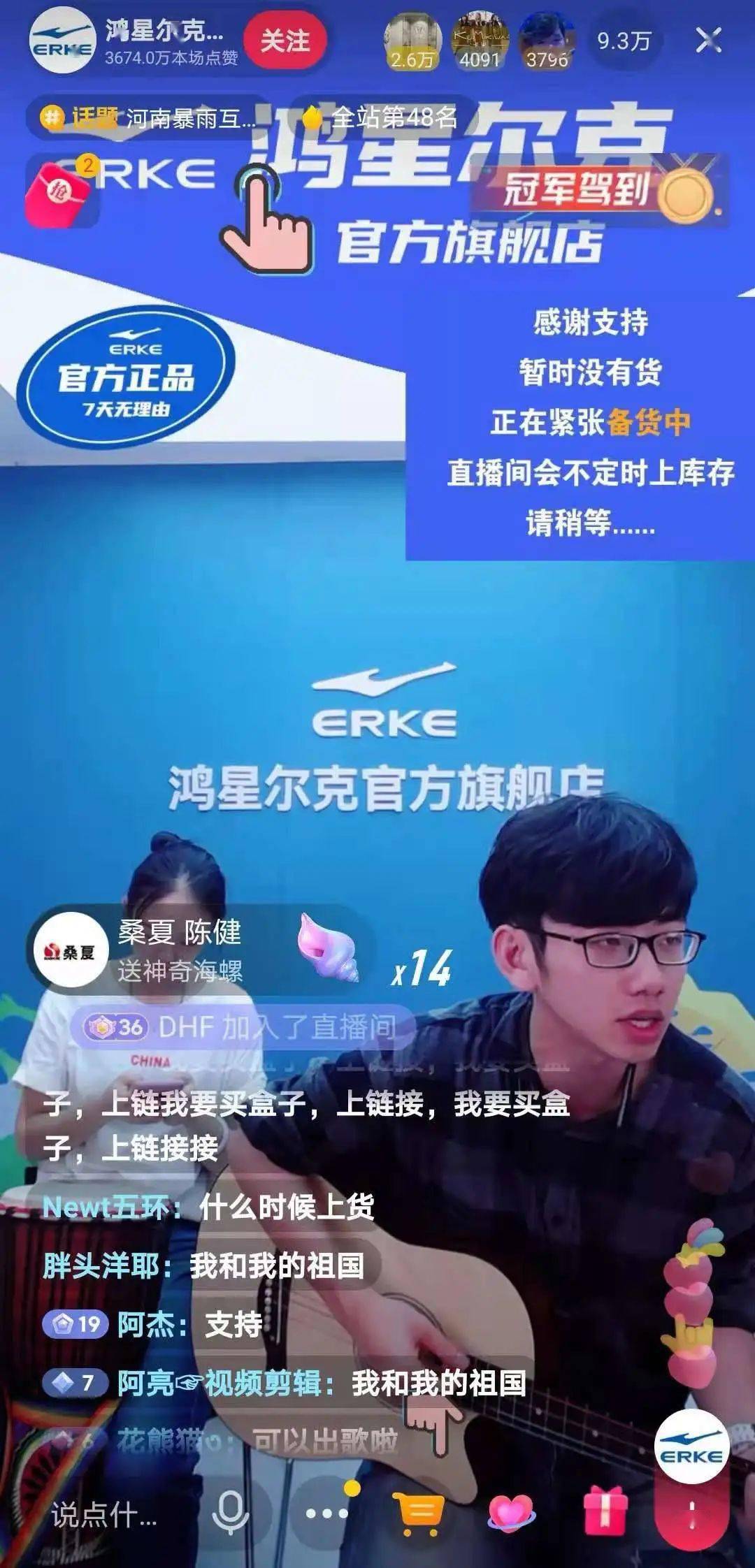Screen dimensions: 755x1568
Task: Open the streamer's profile avatar
Action: (62, 41)
